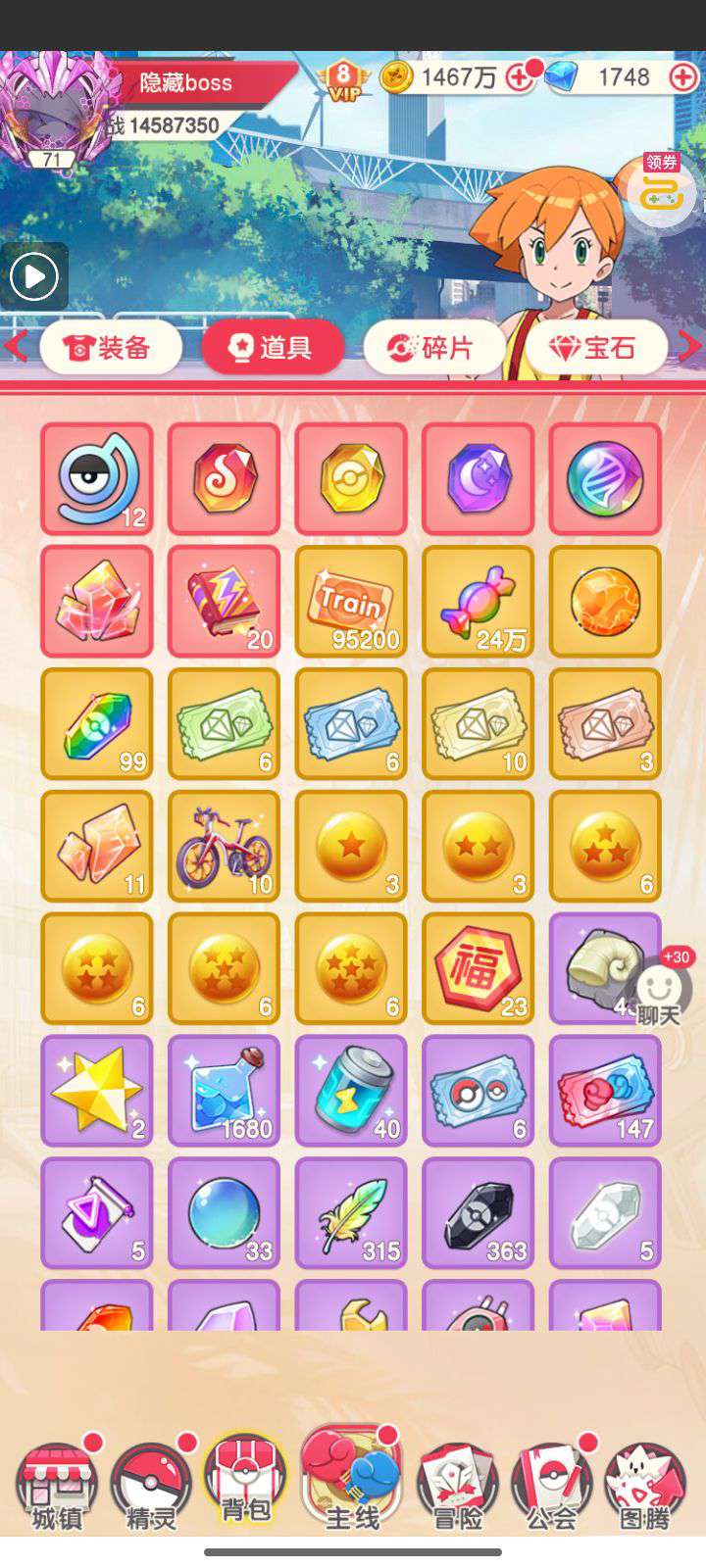Select the blue potion bottle with 1680
Image resolution: width=706 pixels, height=1568 pixels.
[x=224, y=1091]
